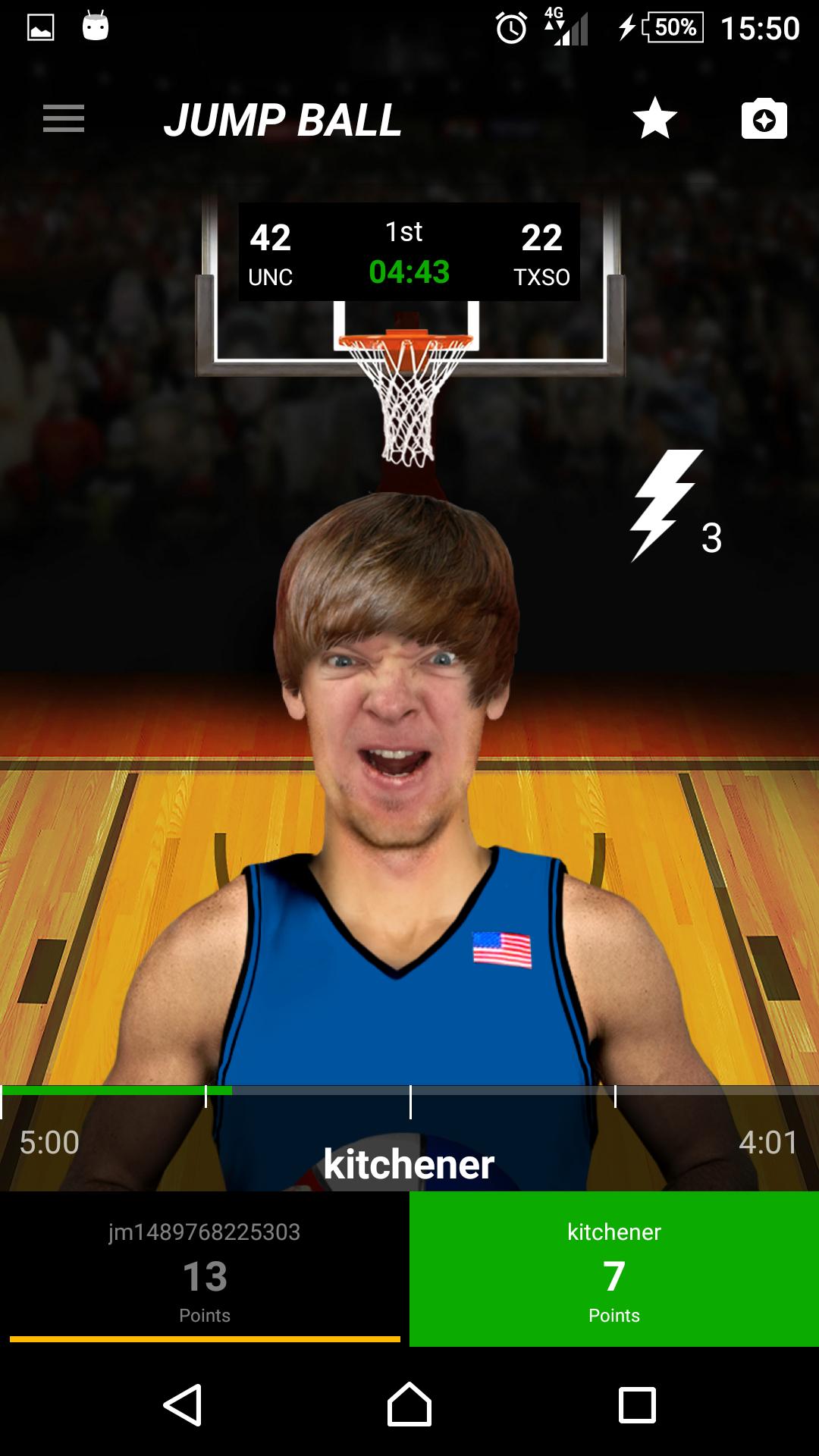Open the game scoreboard UNC vs TXSO
Viewport: 819px width, 1456px height.
point(409,253)
